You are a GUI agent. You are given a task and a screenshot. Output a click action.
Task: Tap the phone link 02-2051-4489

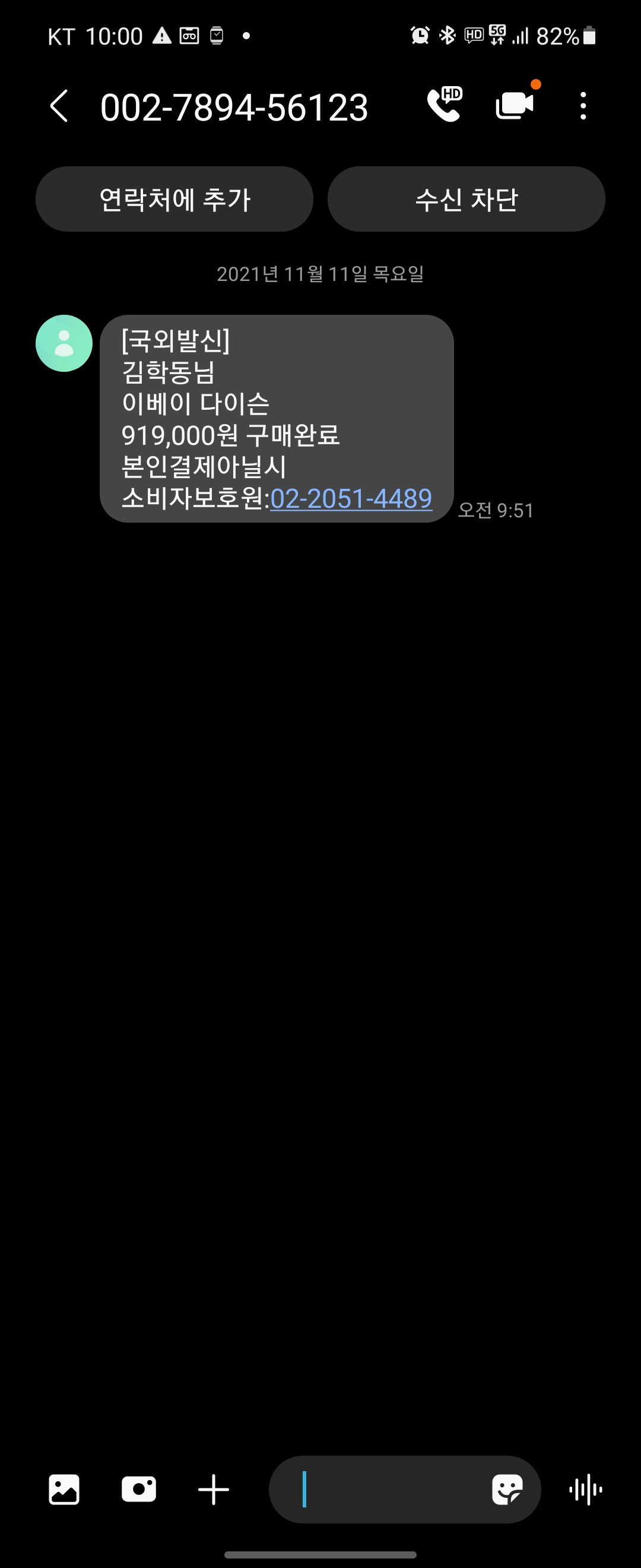point(351,499)
